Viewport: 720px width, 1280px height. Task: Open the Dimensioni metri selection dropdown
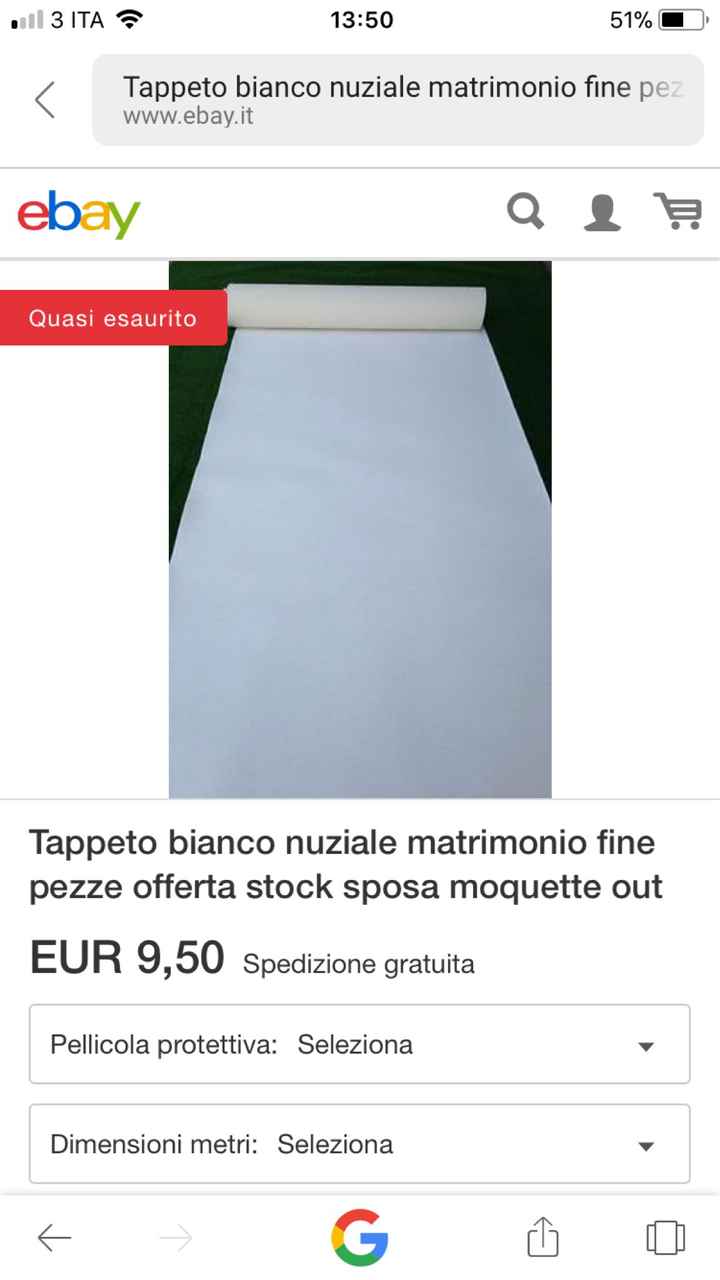click(x=359, y=1144)
